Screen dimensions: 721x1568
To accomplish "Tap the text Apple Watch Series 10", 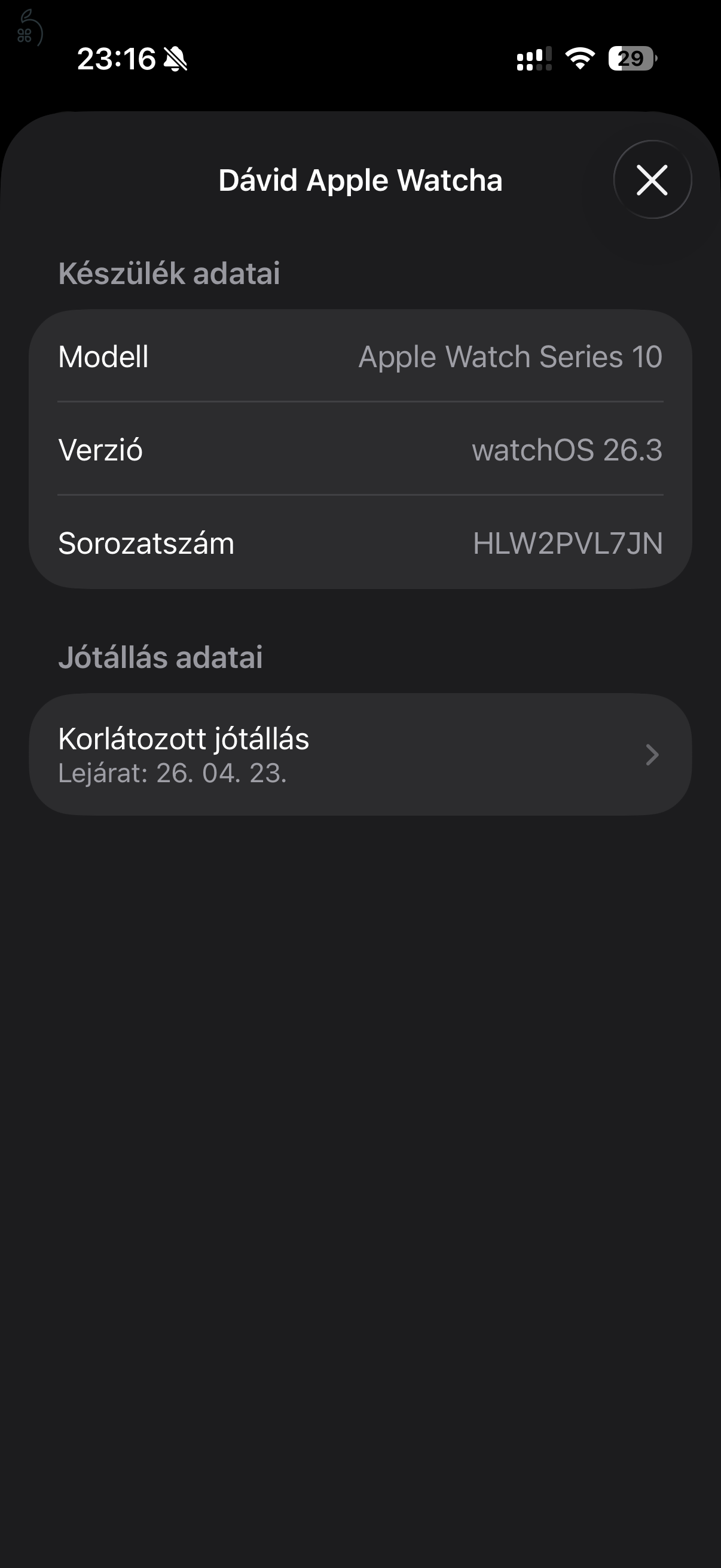I will (x=511, y=357).
